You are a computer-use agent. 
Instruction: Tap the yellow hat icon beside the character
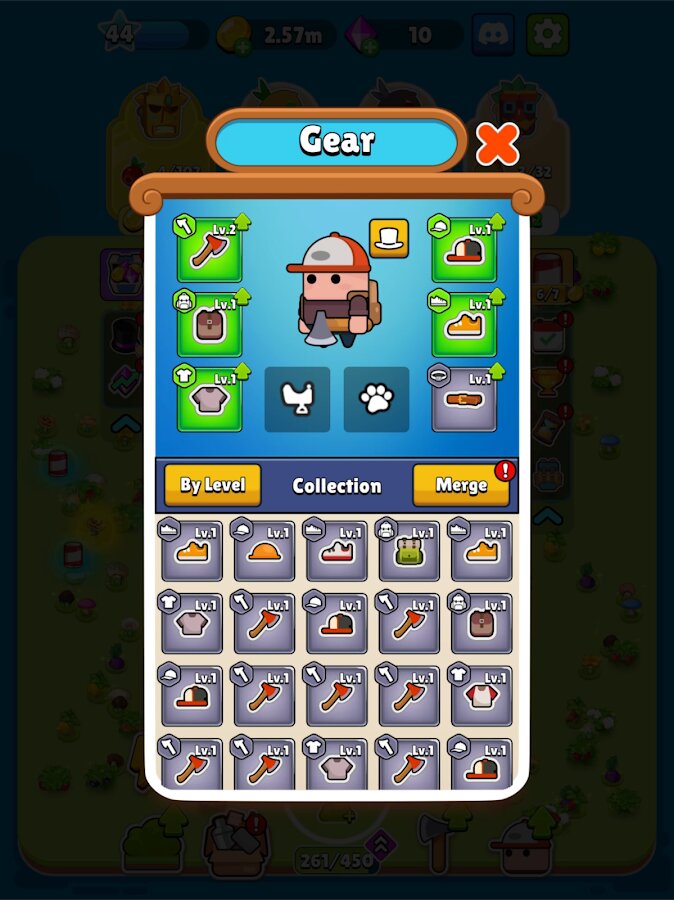click(x=389, y=237)
